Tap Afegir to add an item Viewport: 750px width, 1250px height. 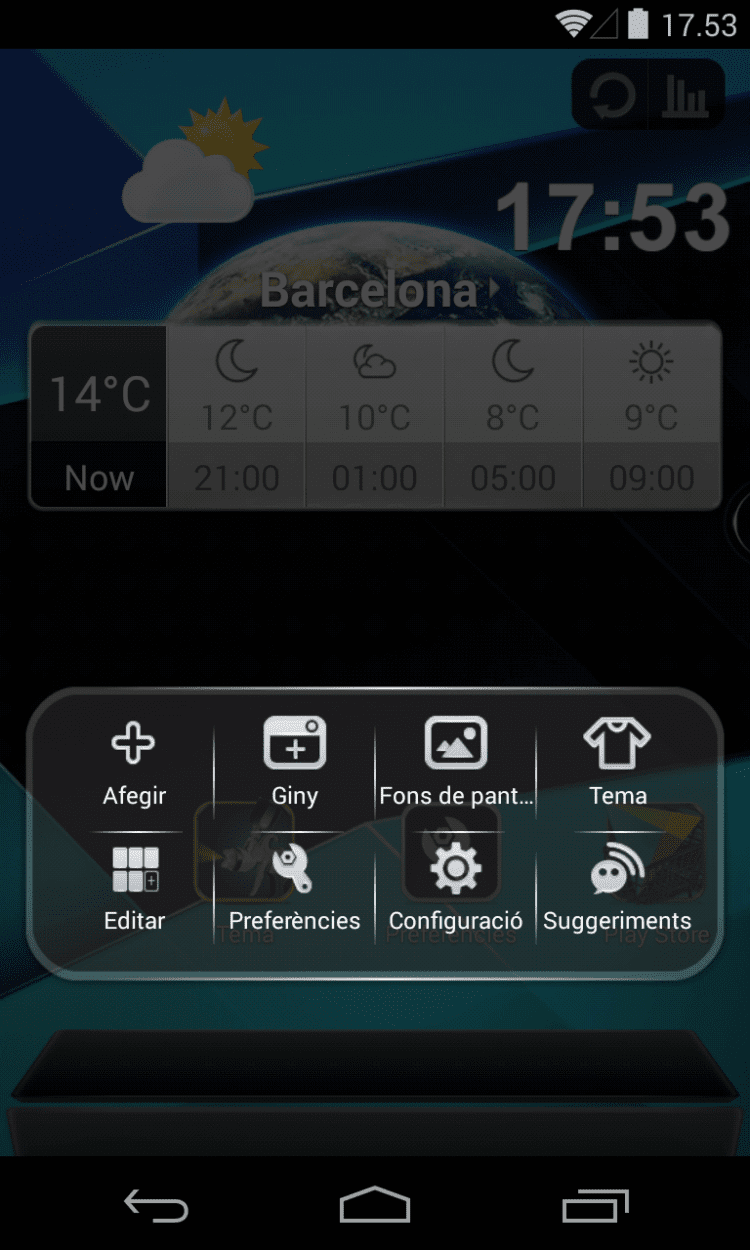tap(134, 764)
